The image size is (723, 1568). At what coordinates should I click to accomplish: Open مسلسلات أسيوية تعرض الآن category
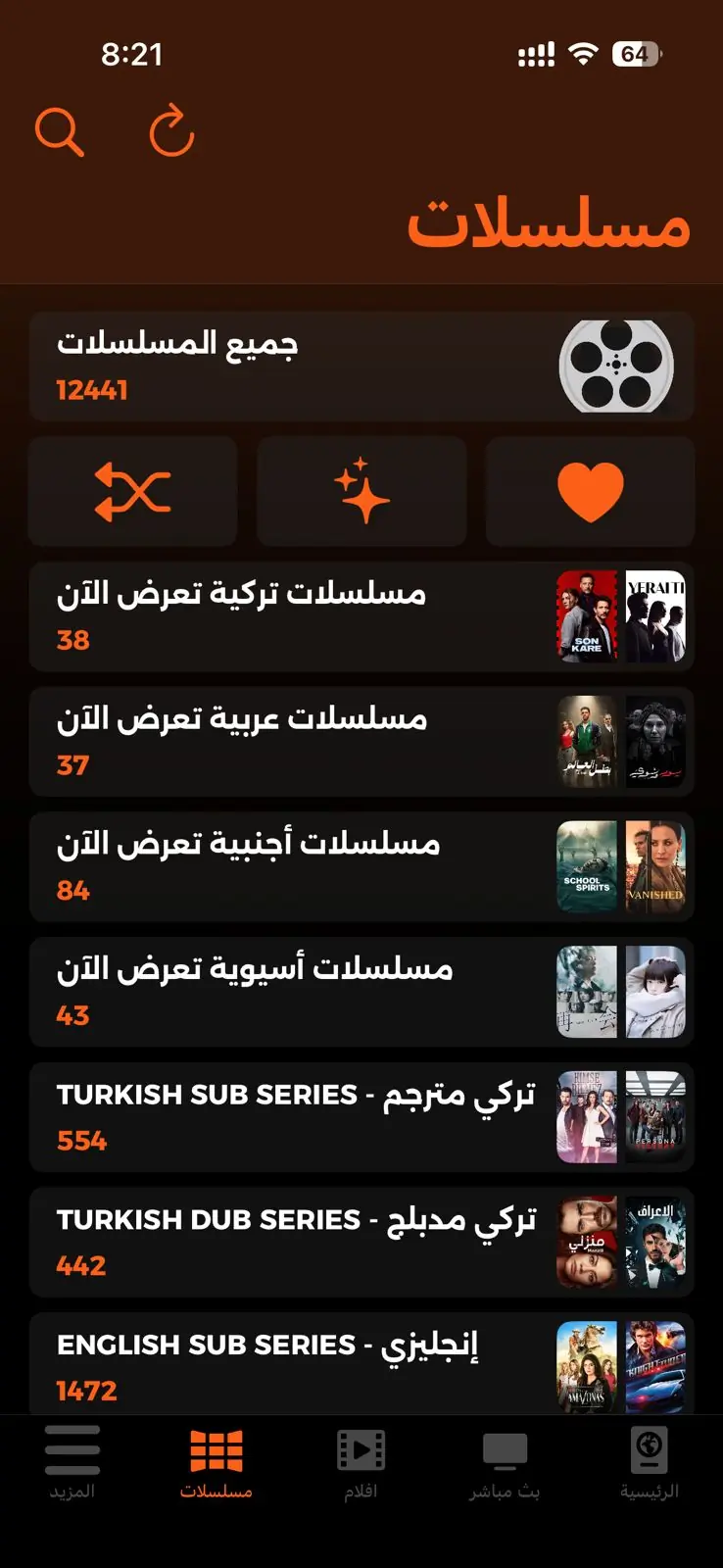point(361,991)
